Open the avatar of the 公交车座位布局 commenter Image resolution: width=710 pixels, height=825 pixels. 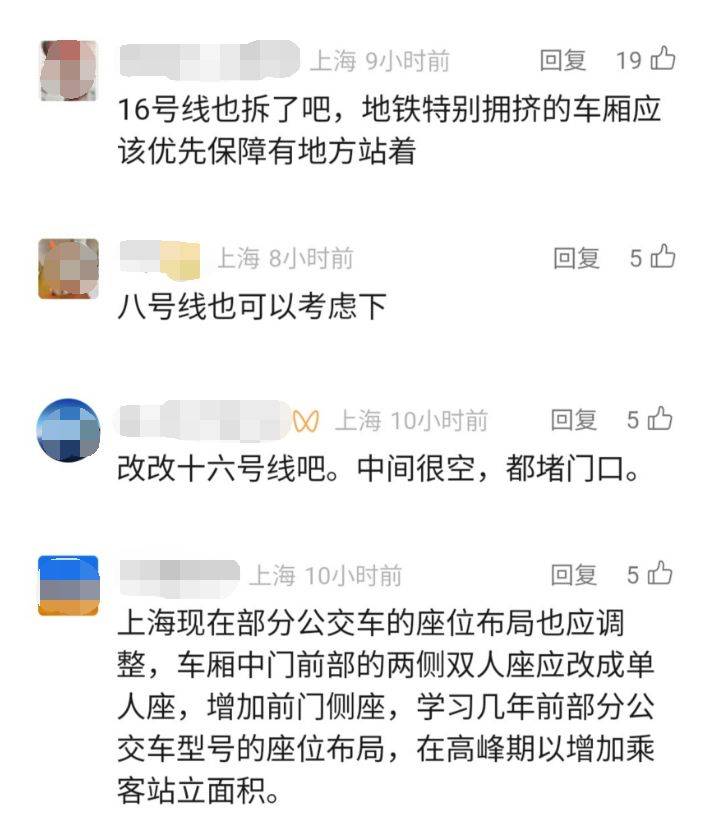point(68,584)
